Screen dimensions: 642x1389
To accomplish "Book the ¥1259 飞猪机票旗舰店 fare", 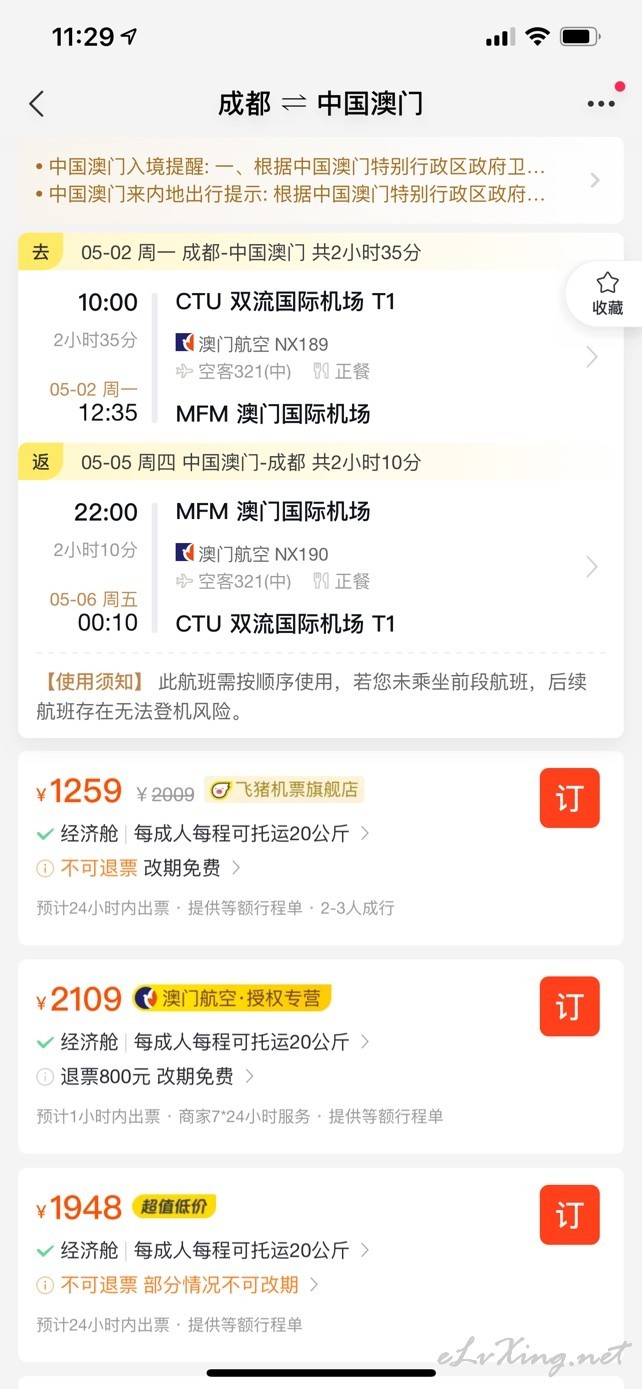I will (x=569, y=798).
